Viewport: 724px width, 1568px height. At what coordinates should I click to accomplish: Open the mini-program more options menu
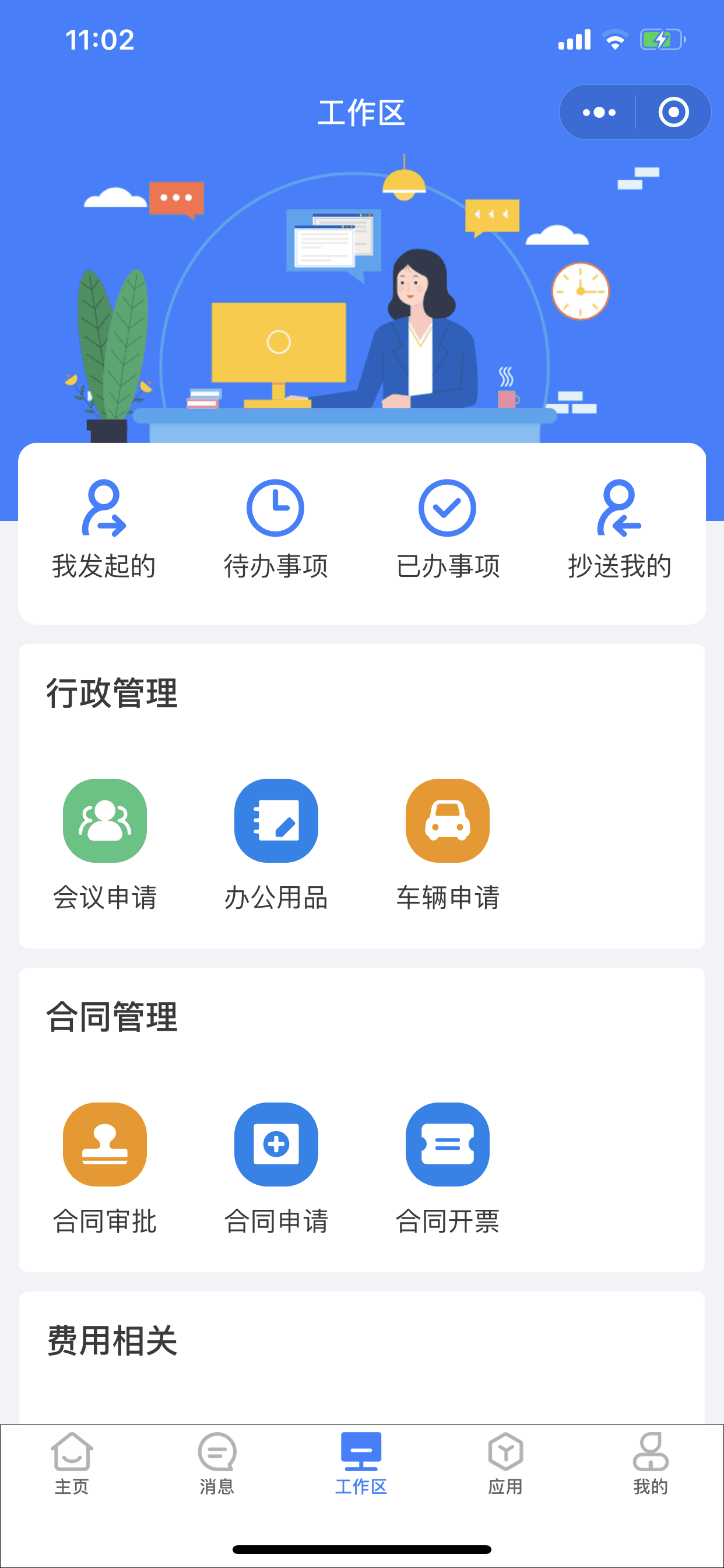[598, 112]
